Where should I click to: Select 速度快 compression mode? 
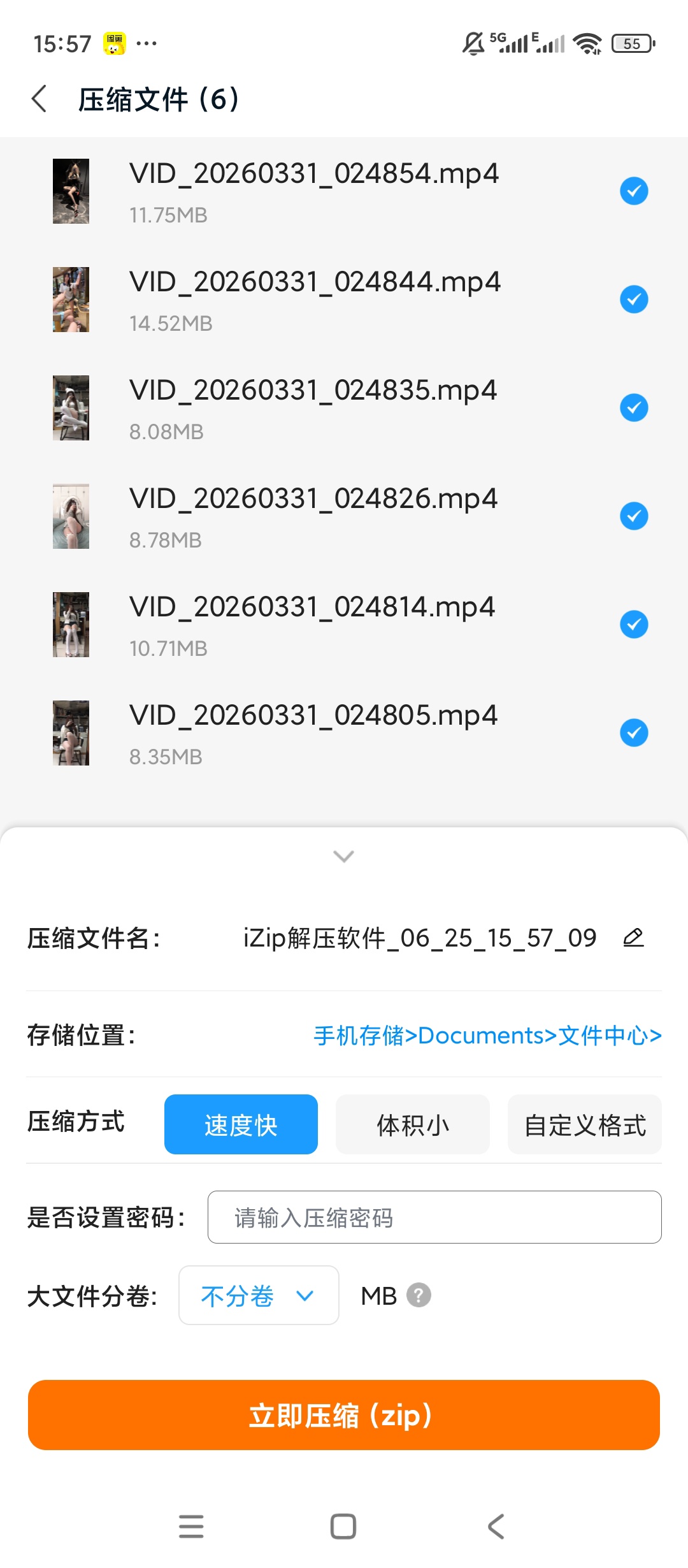point(241,1124)
